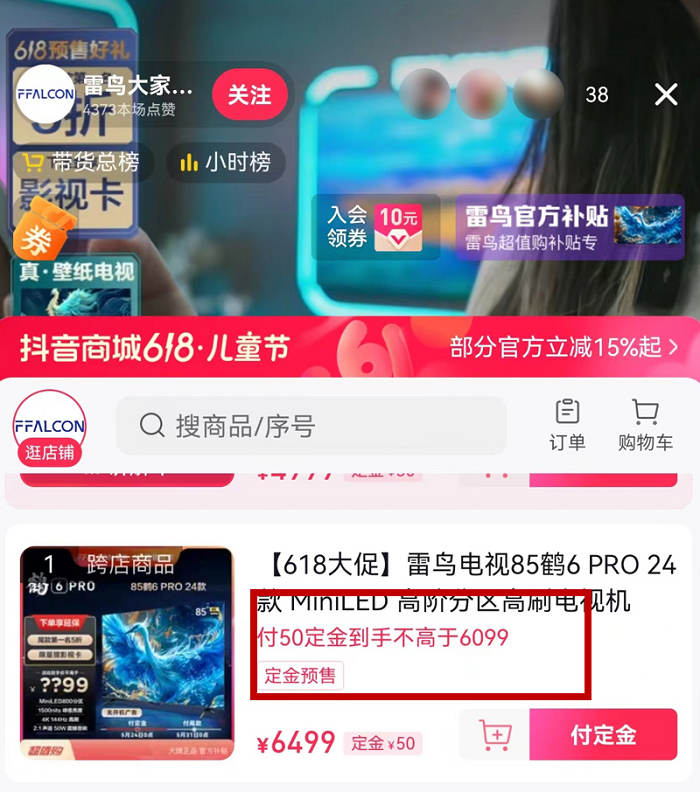Tap 付定金 to pay the deposit
The image size is (700, 792).
(x=603, y=735)
